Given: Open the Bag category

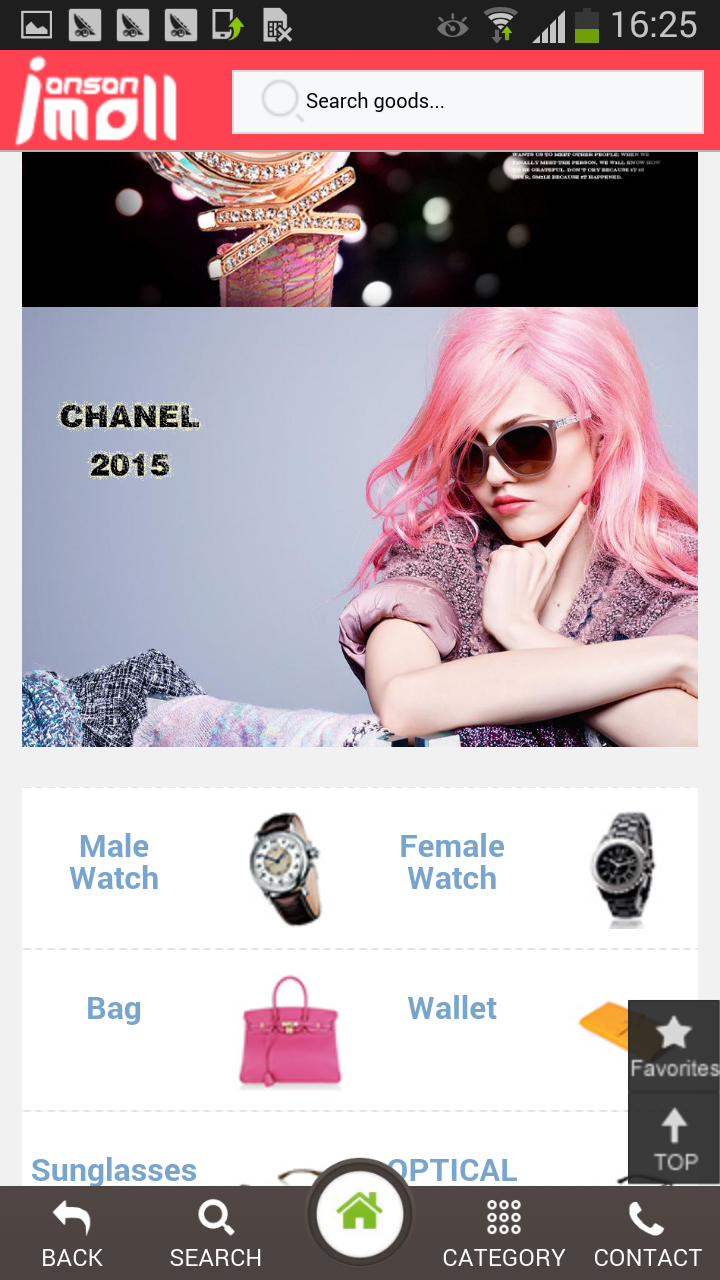Looking at the screenshot, I should click(x=190, y=1030).
